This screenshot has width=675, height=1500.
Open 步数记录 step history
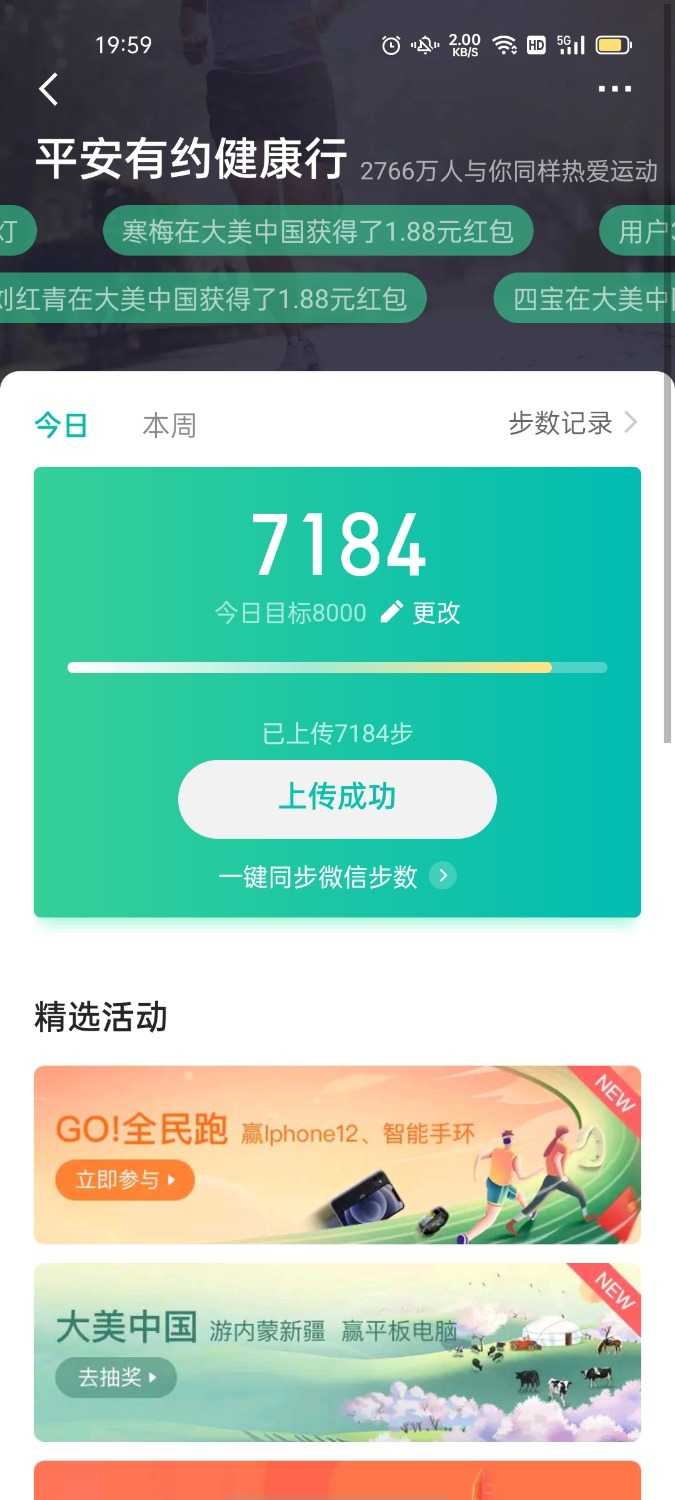572,423
